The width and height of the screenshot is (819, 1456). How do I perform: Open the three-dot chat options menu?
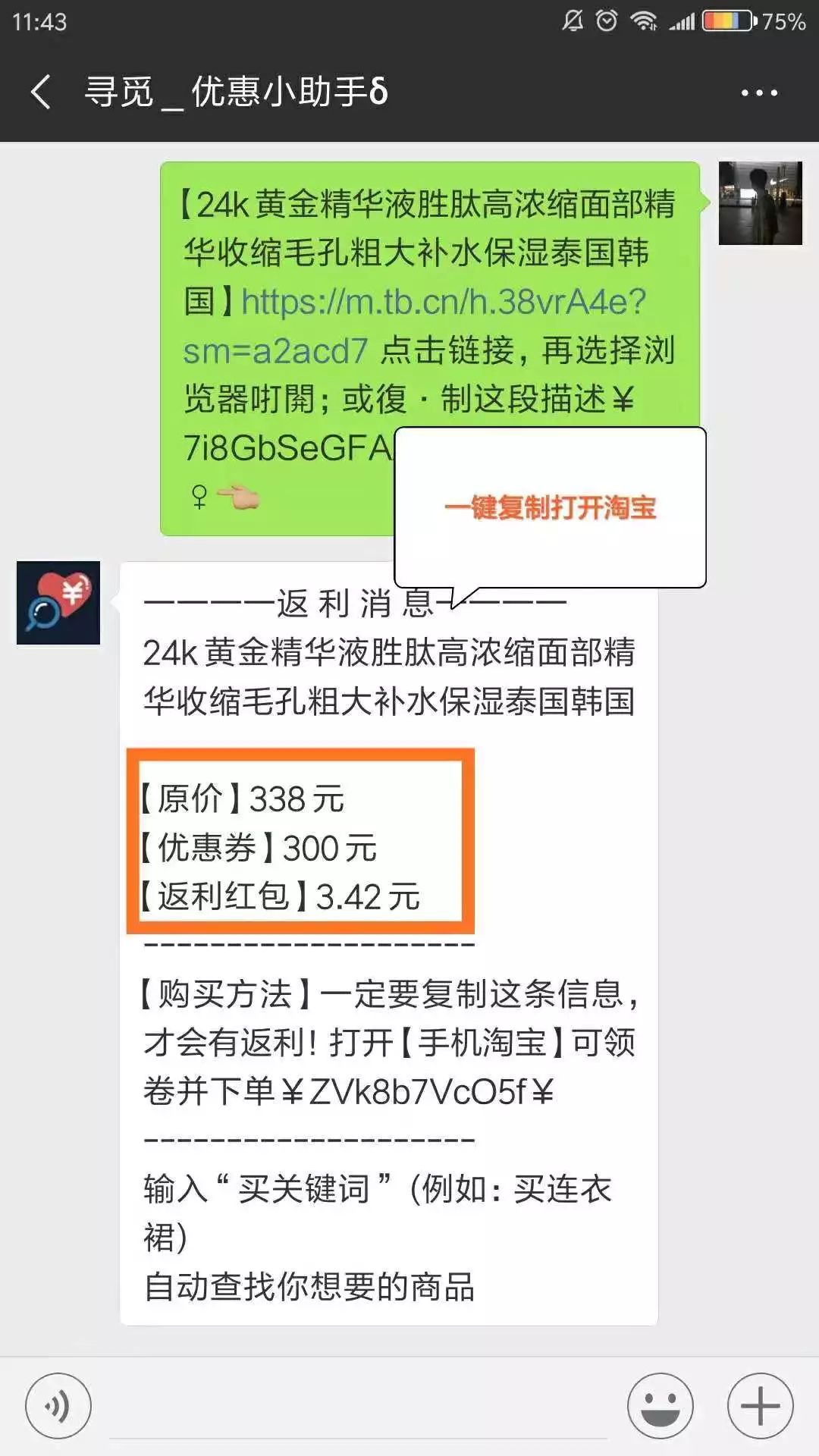pyautogui.click(x=759, y=93)
